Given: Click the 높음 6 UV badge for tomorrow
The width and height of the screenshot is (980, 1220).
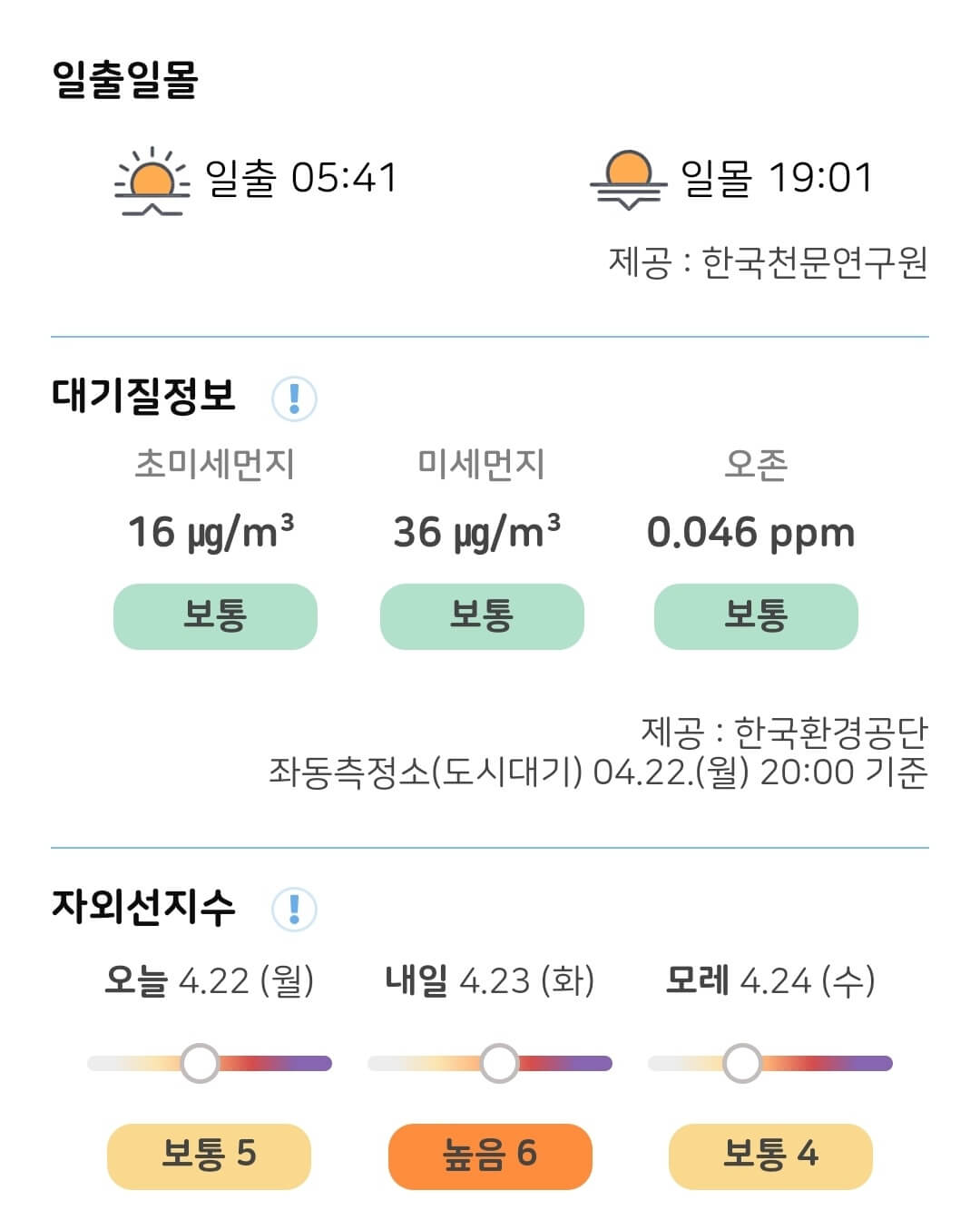Looking at the screenshot, I should [x=490, y=1155].
